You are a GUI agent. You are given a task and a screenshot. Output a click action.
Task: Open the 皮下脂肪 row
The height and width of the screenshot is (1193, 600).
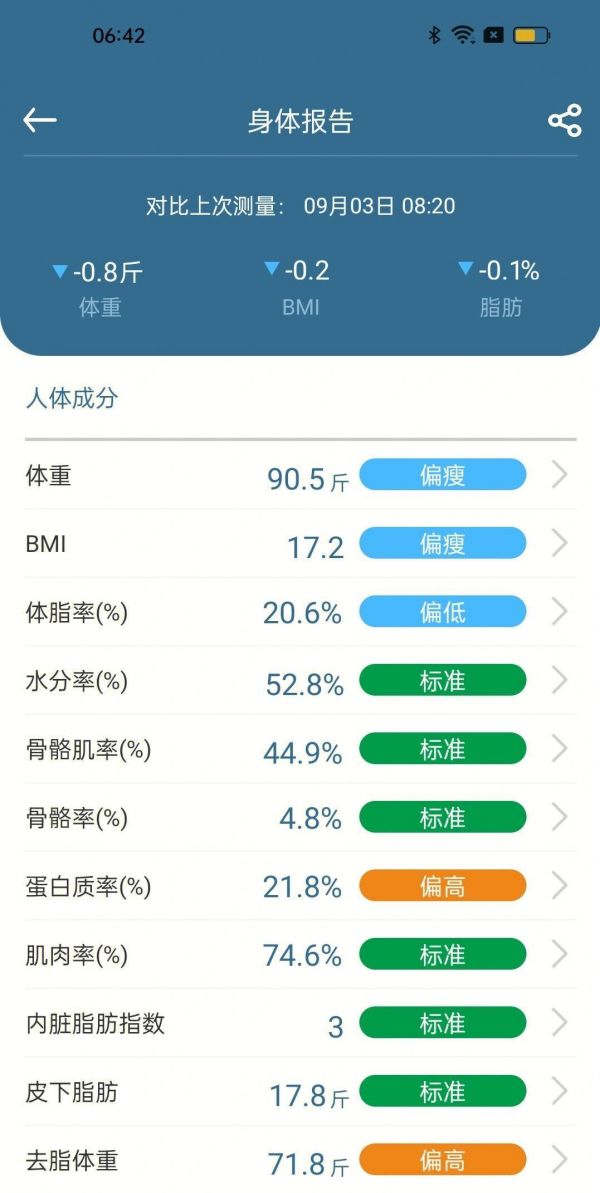(x=300, y=1092)
